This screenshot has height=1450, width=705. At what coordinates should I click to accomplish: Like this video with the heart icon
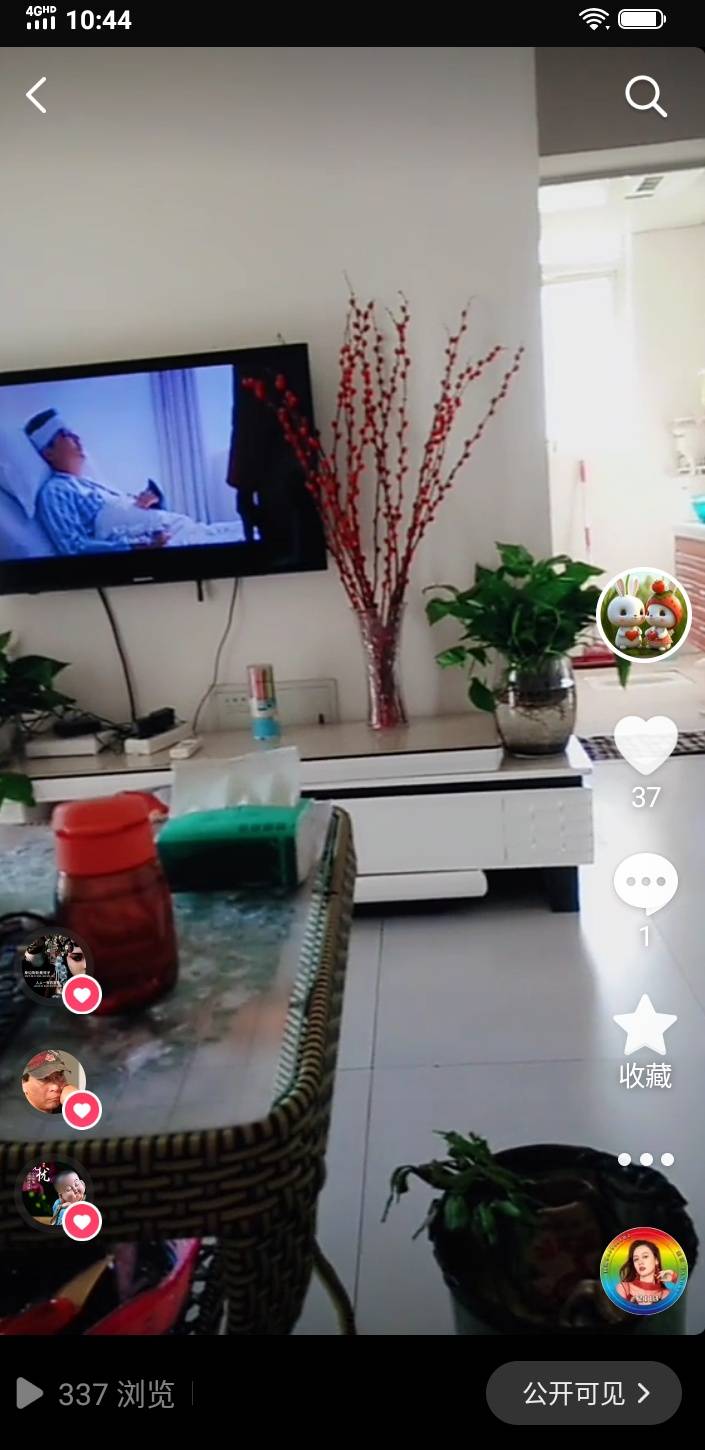pyautogui.click(x=645, y=746)
